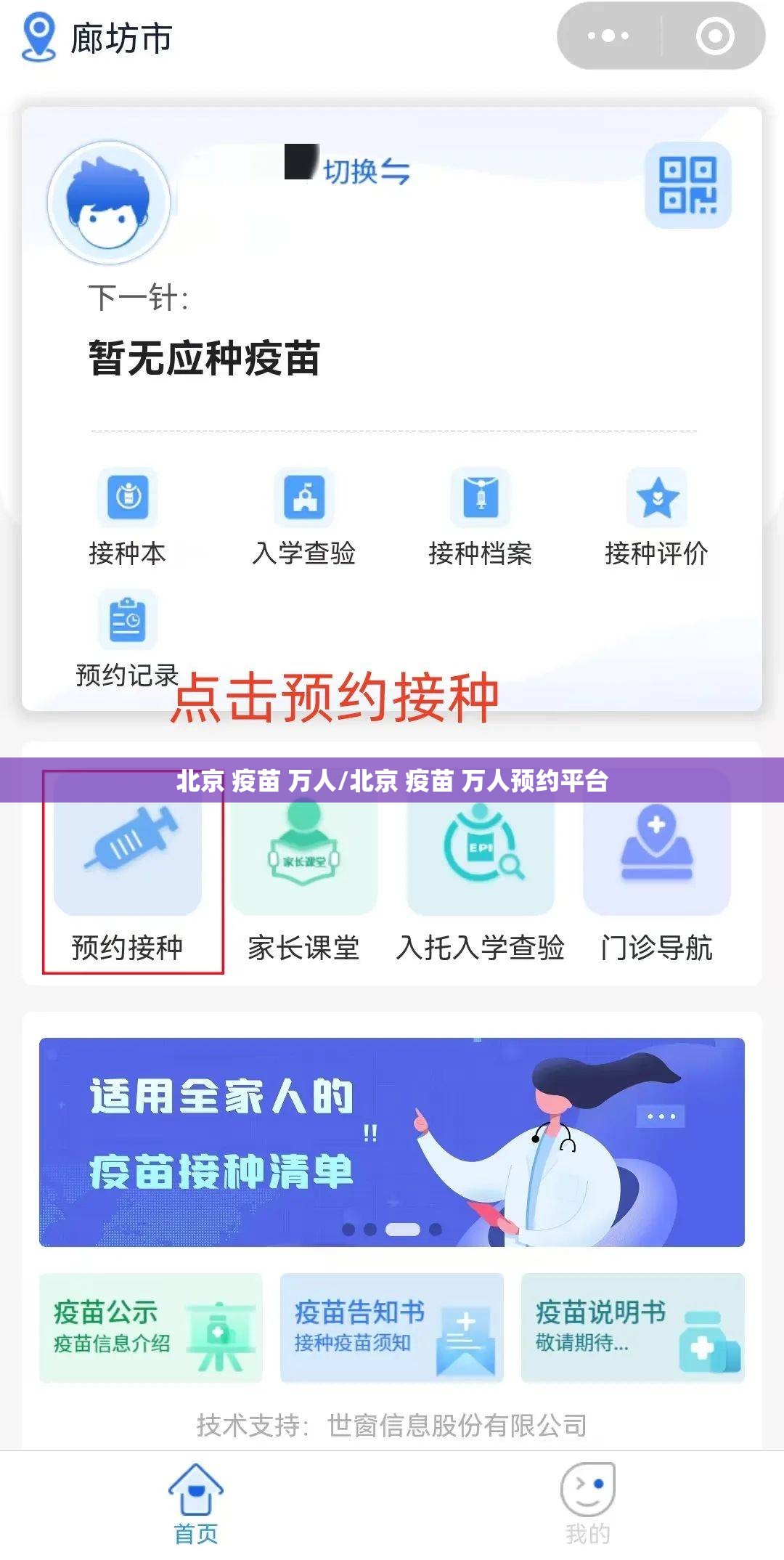Open 接种本

coord(128,517)
